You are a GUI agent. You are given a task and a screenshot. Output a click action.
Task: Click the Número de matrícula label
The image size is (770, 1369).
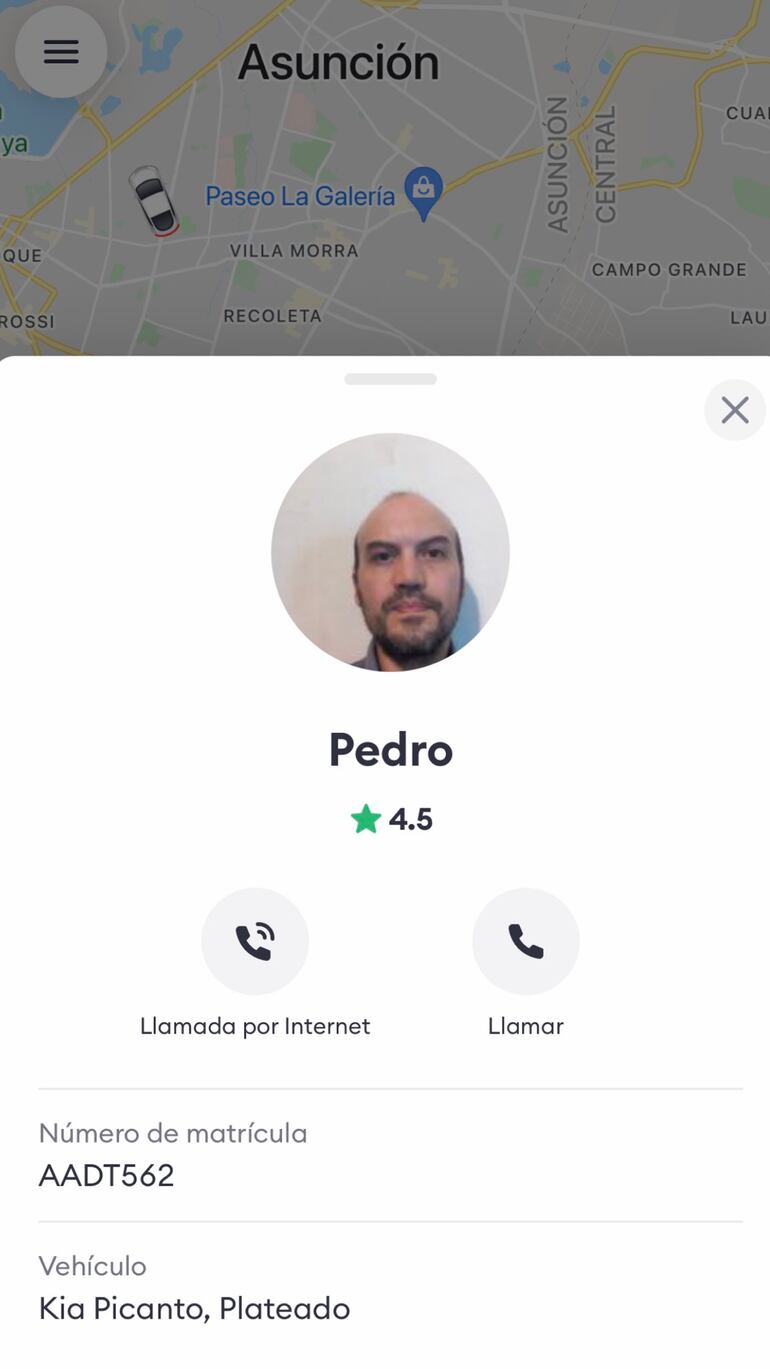172,1133
